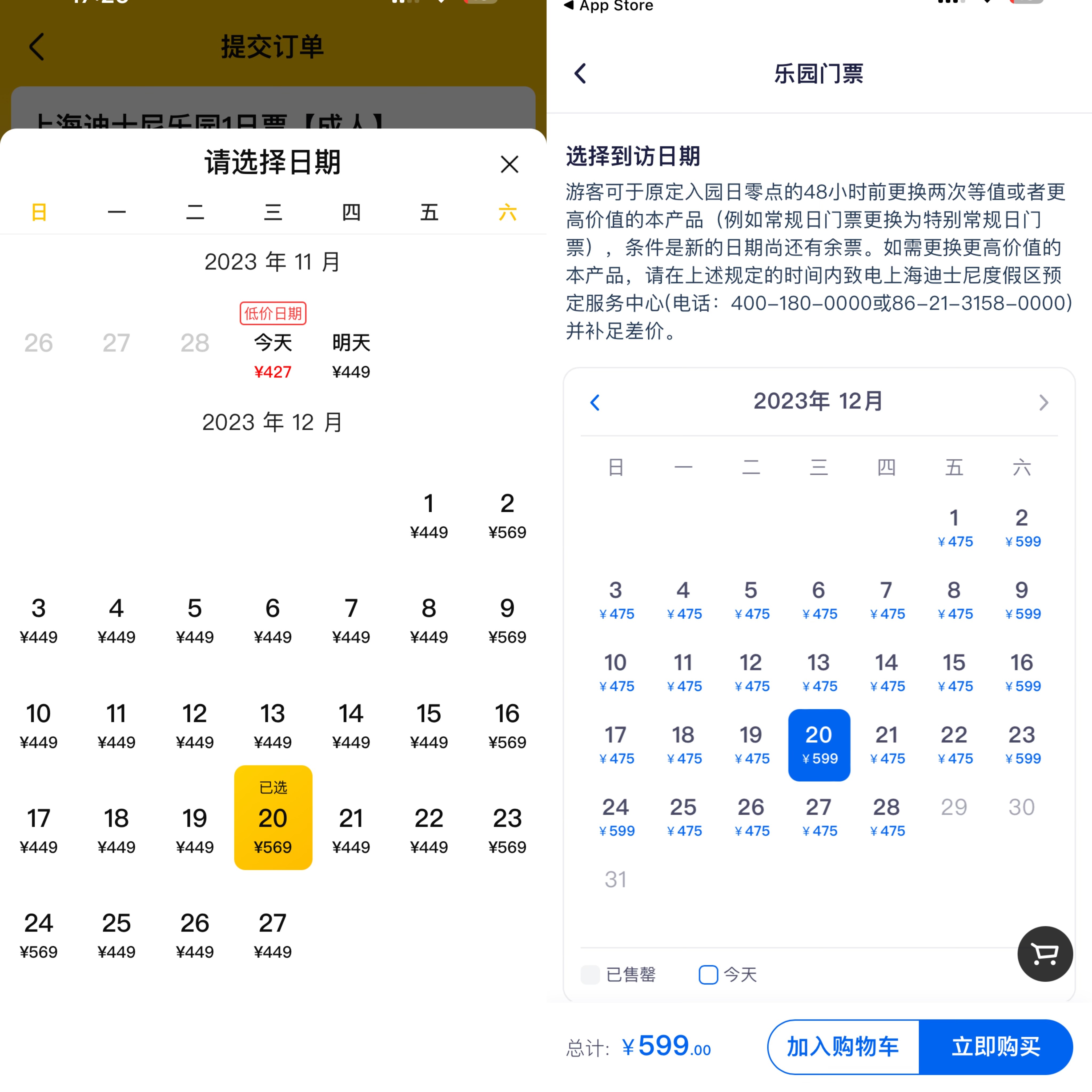Tap 立即购买 to buy now
The width and height of the screenshot is (1092, 1092).
click(996, 1047)
